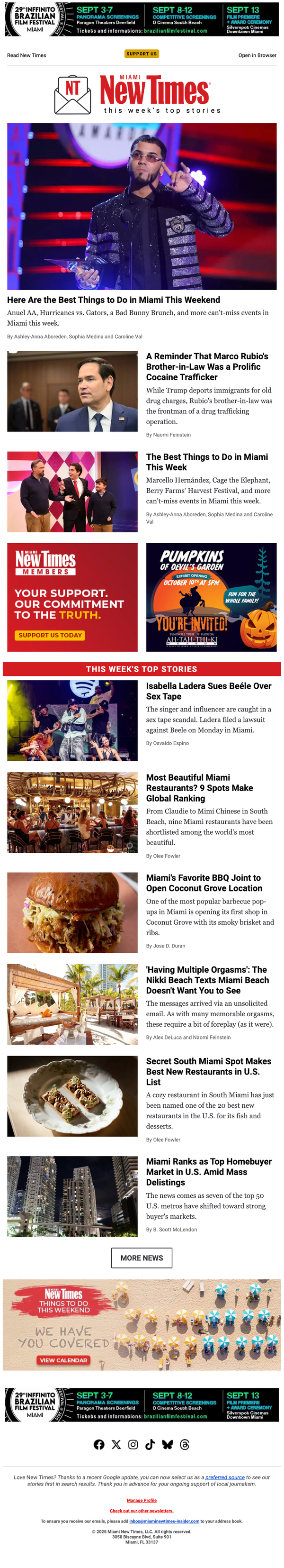This screenshot has height=1568, width=284.
Task: Open the Instagram profile icon
Action: pos(133,1444)
